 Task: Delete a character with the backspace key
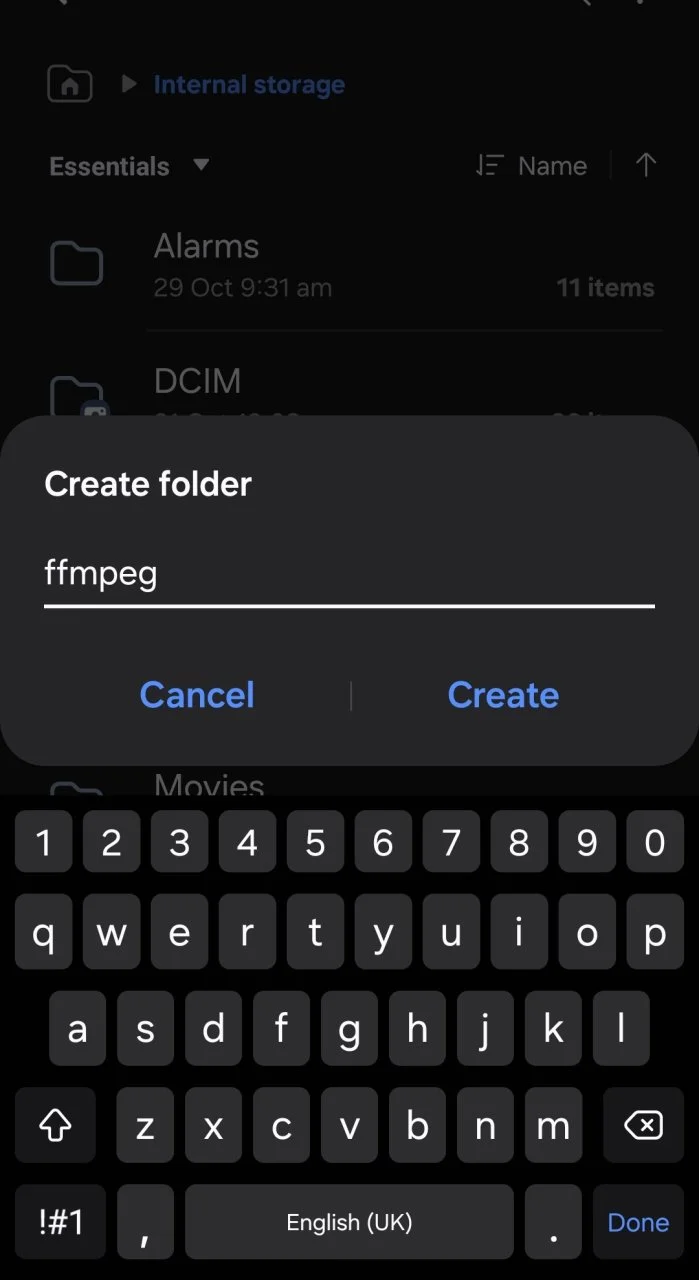[x=643, y=1127]
